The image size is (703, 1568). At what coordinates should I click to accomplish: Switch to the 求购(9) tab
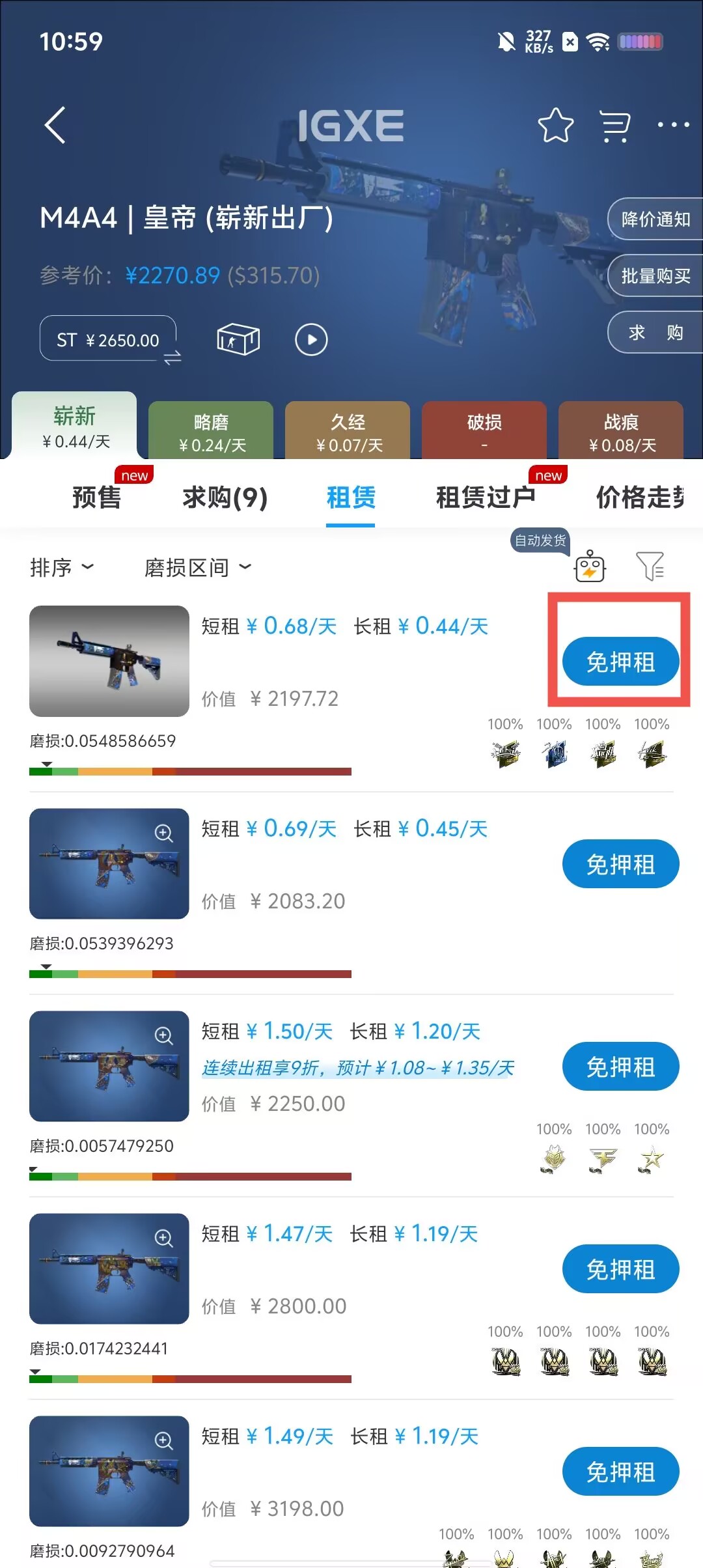(225, 497)
